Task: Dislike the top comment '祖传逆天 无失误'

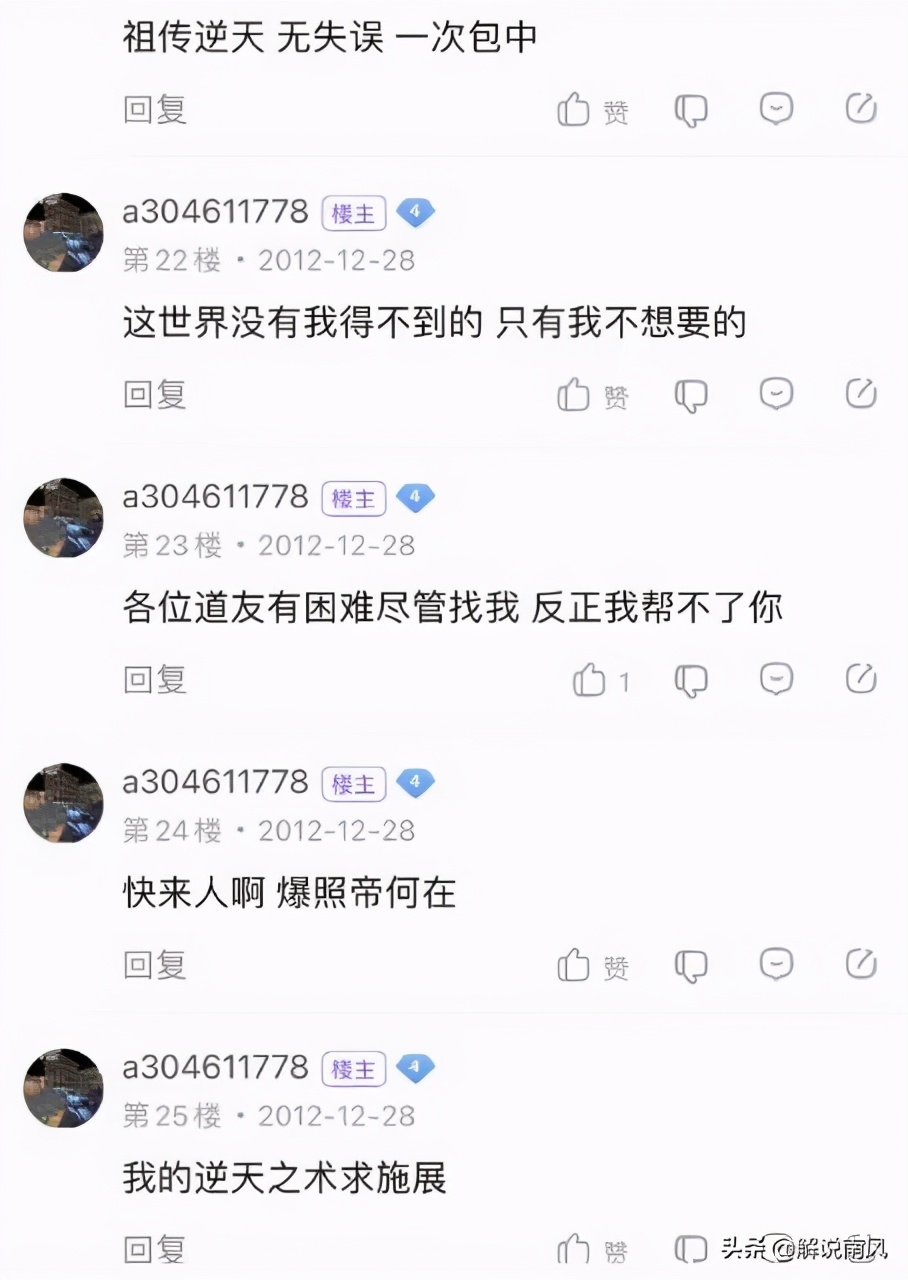Action: [690, 108]
